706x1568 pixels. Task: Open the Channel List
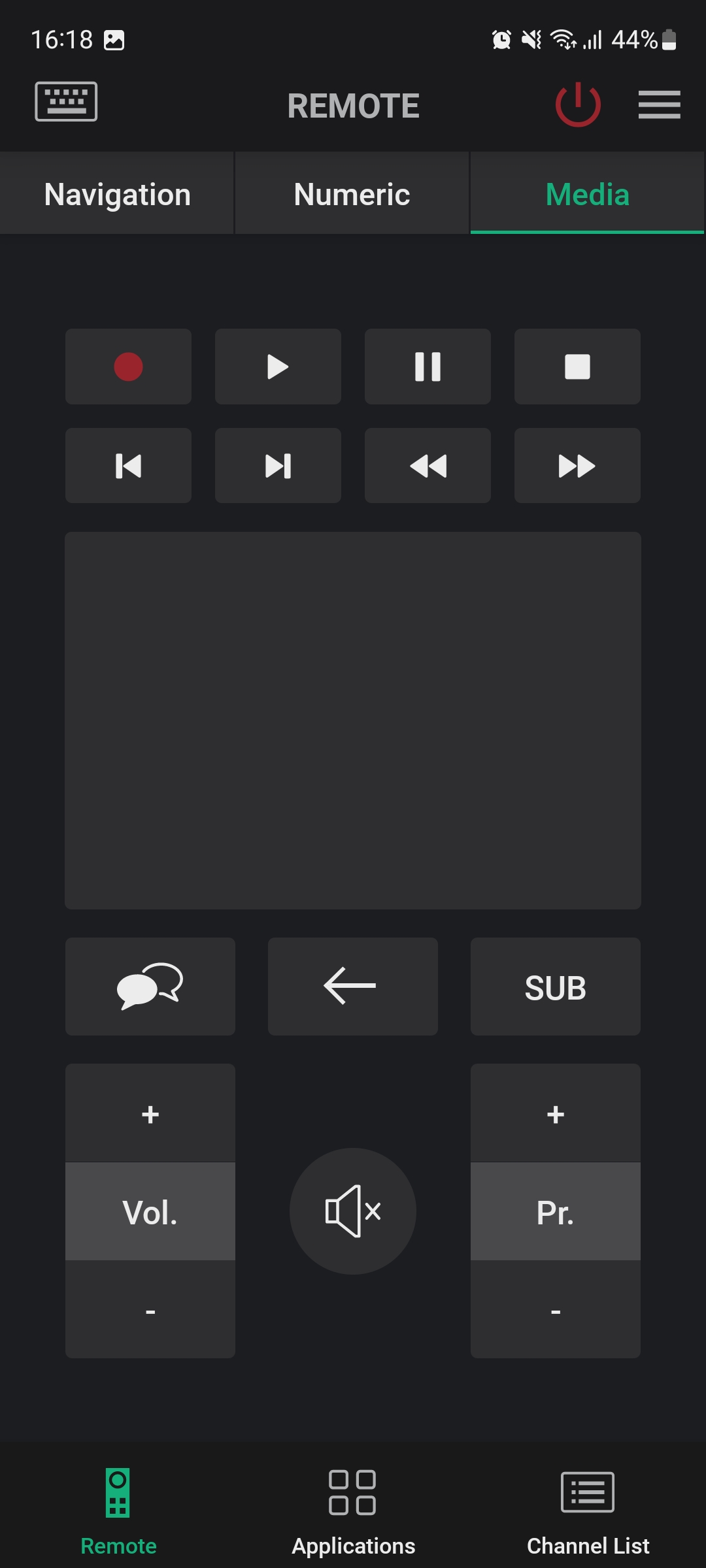(587, 1509)
